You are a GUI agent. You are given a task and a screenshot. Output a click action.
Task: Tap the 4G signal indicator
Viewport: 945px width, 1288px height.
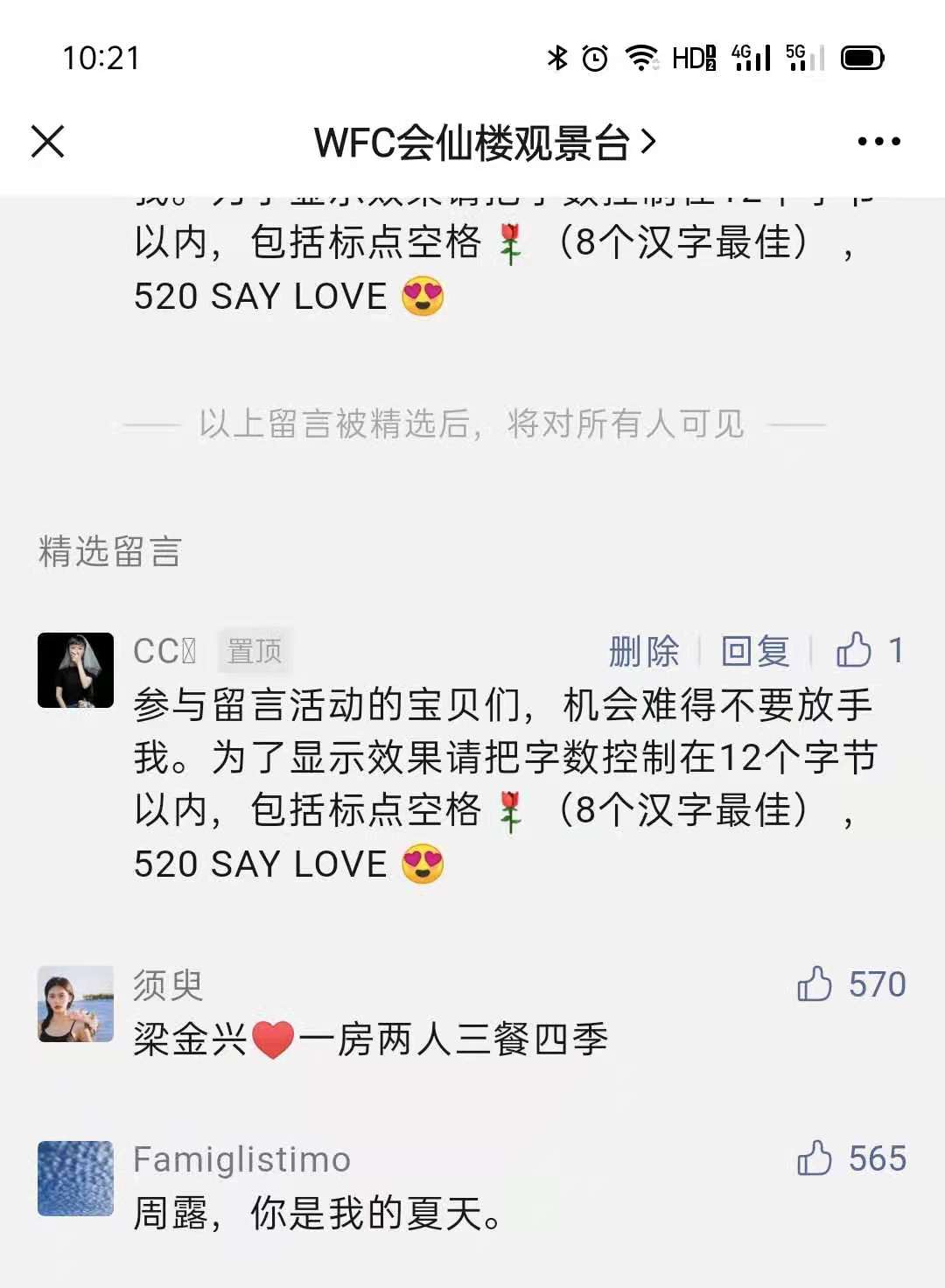748,58
